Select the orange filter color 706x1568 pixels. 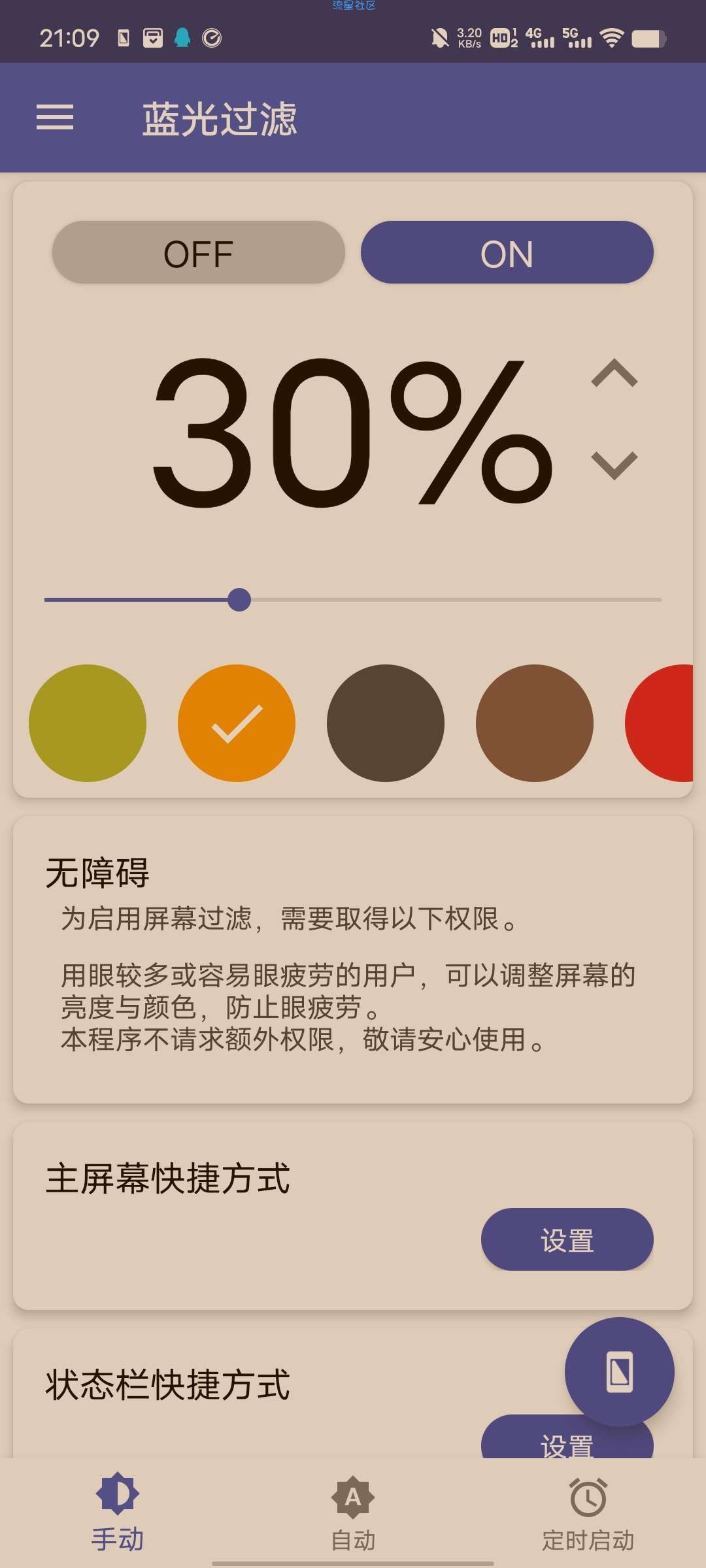point(237,723)
